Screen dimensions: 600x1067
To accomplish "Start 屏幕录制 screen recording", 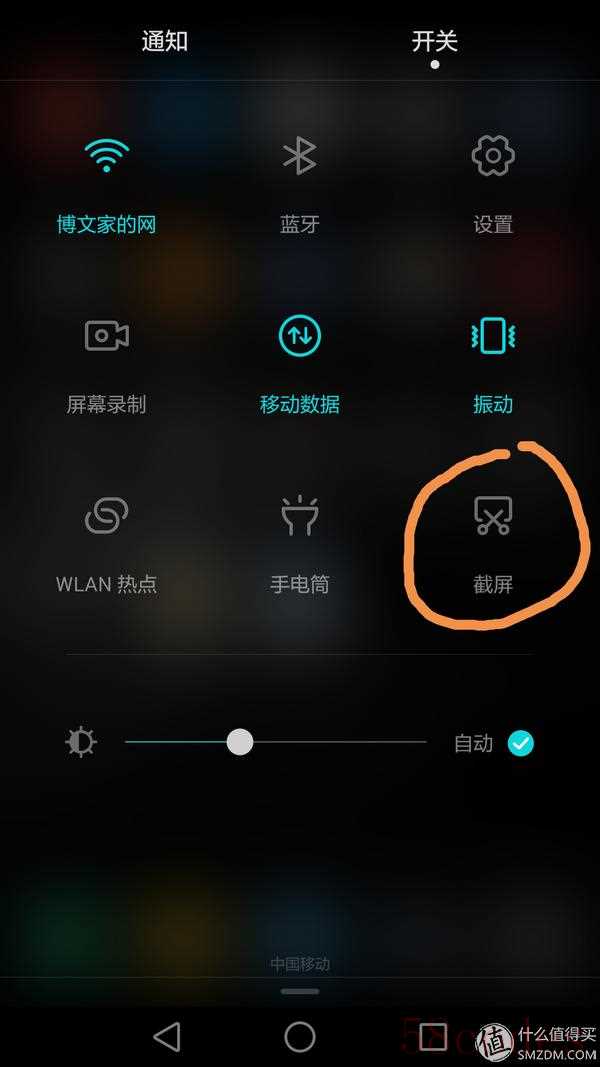I will pos(106,336).
